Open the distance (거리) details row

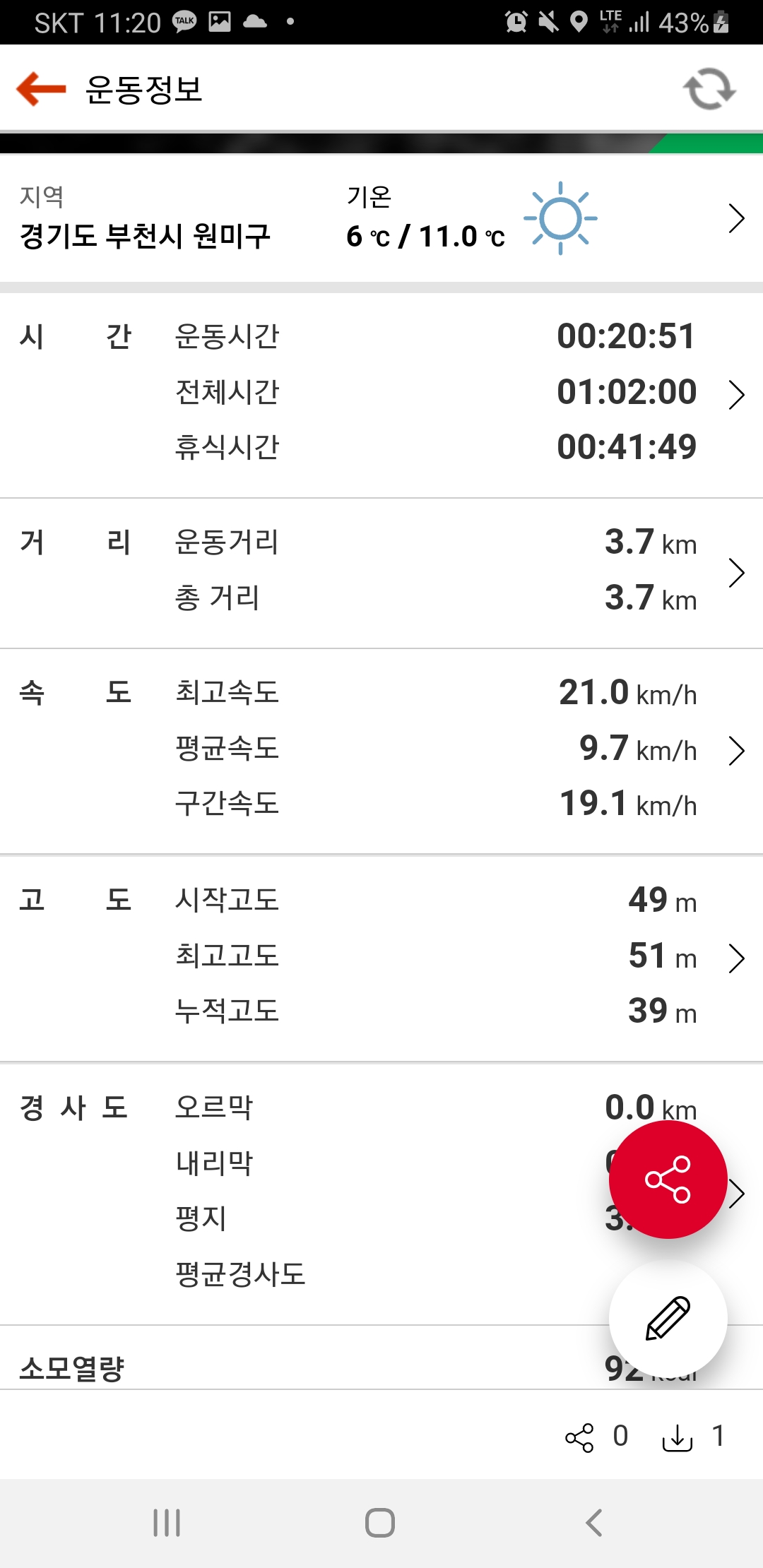[735, 573]
